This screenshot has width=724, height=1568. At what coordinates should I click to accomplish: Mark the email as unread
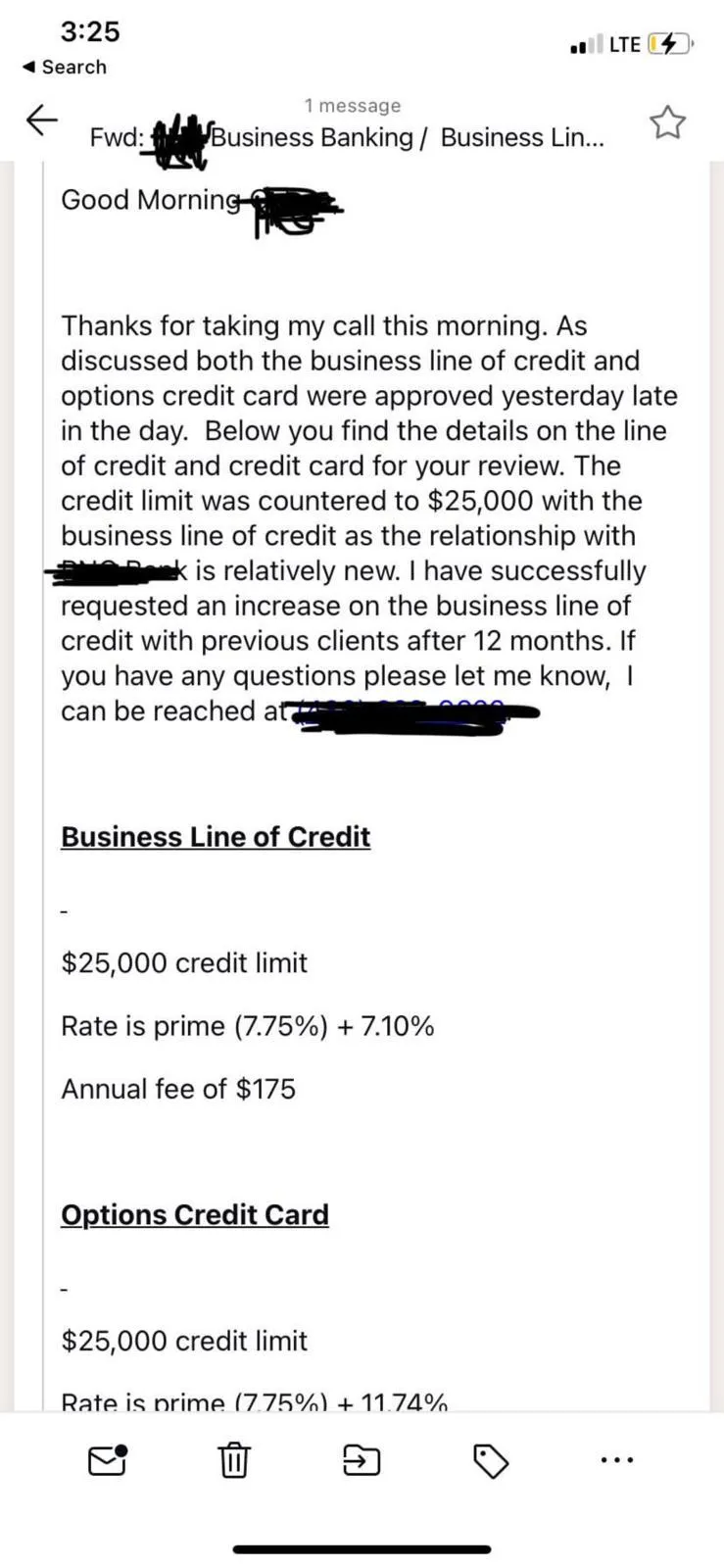tap(108, 1460)
